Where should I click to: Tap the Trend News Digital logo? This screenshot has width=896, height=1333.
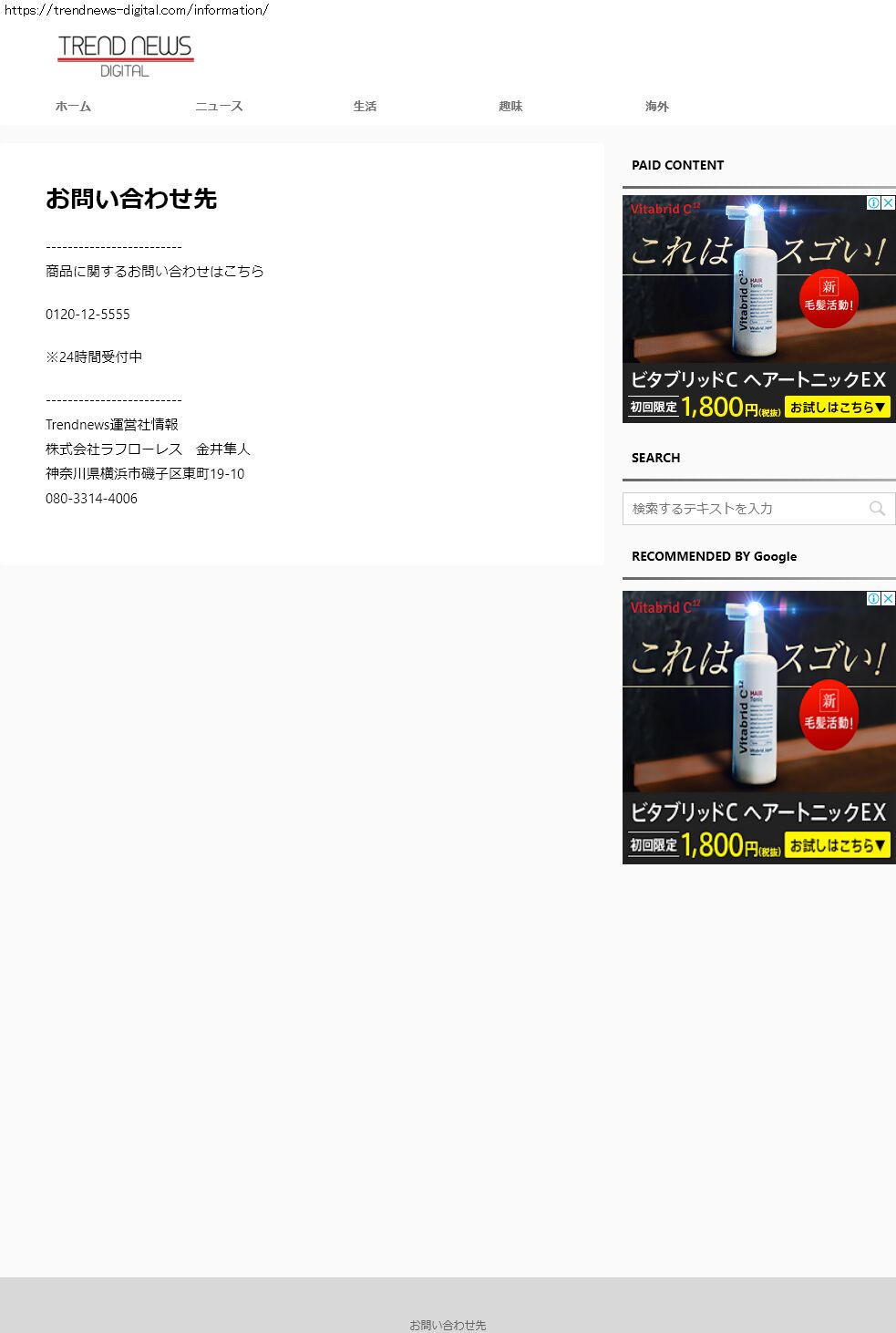[126, 55]
